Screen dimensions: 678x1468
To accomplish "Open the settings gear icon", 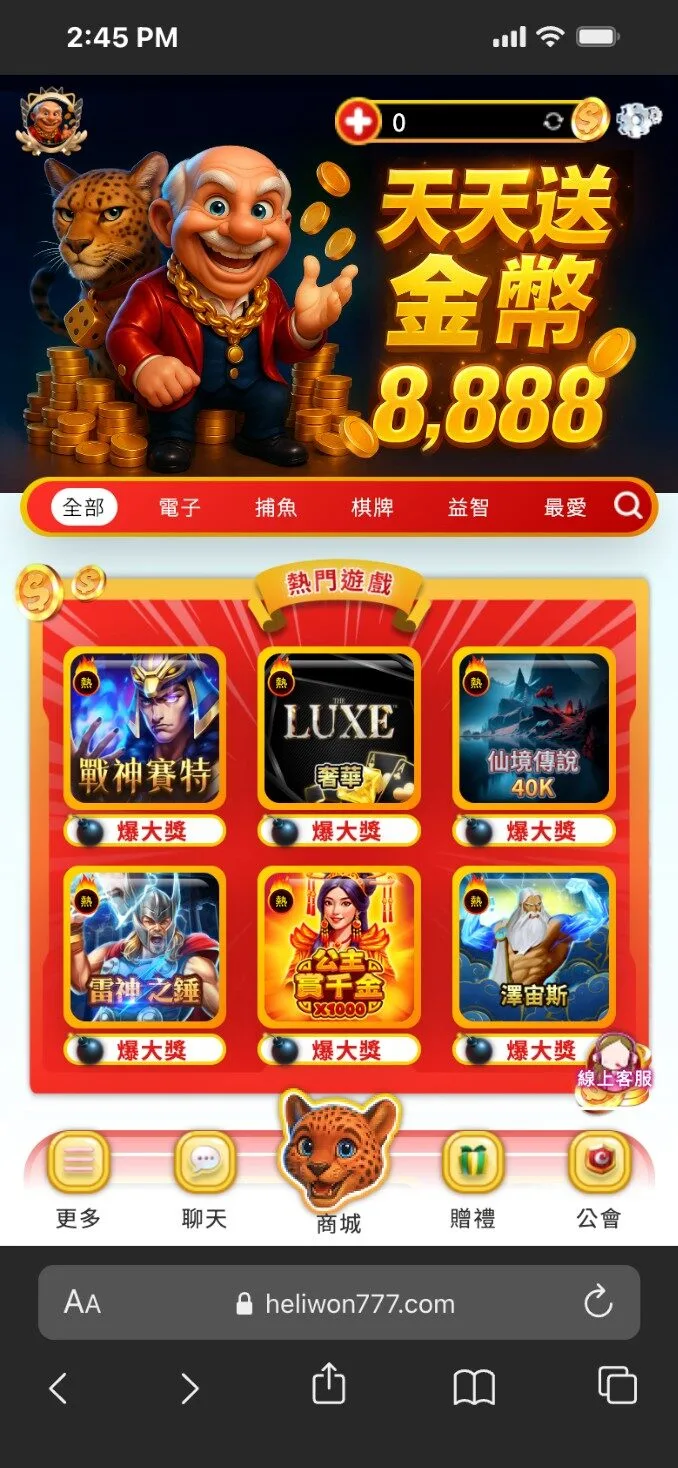I will pyautogui.click(x=639, y=121).
